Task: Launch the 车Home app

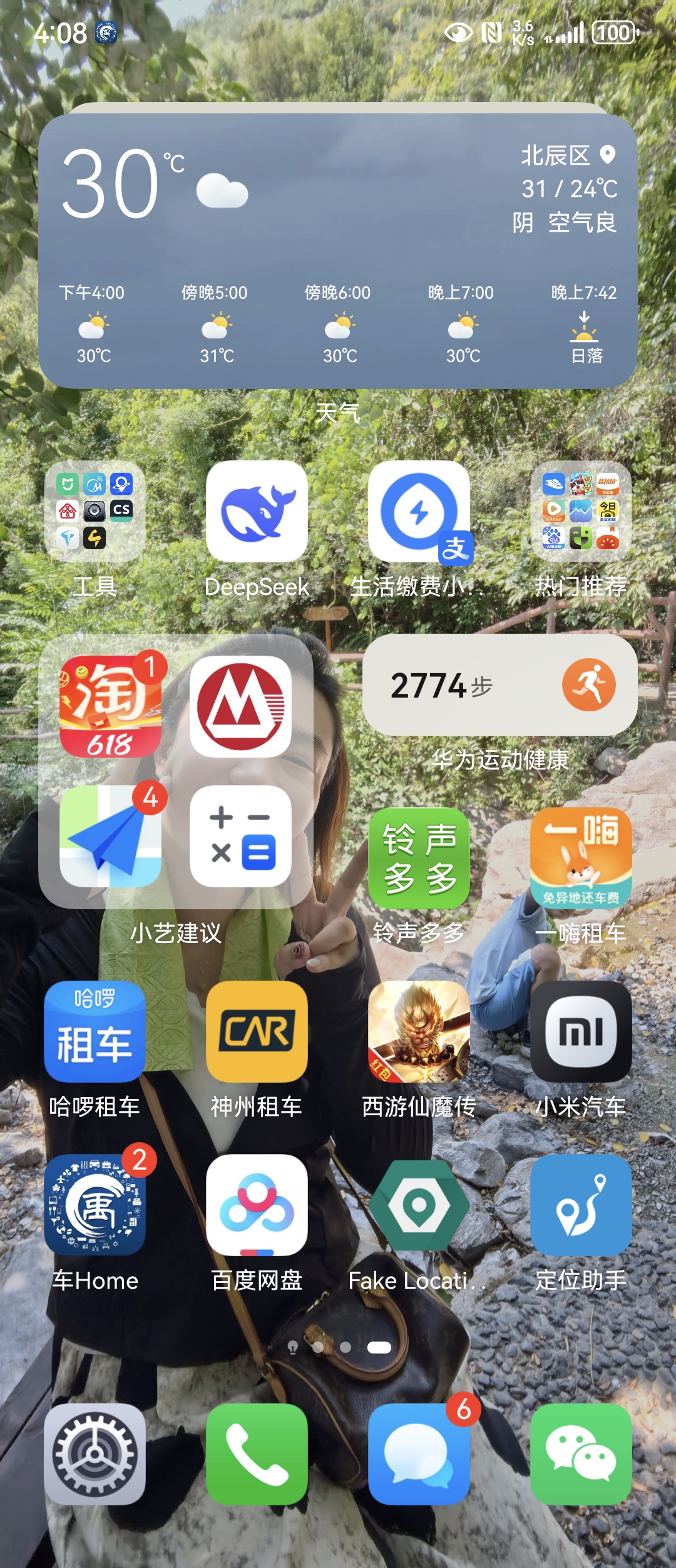Action: [95, 1205]
